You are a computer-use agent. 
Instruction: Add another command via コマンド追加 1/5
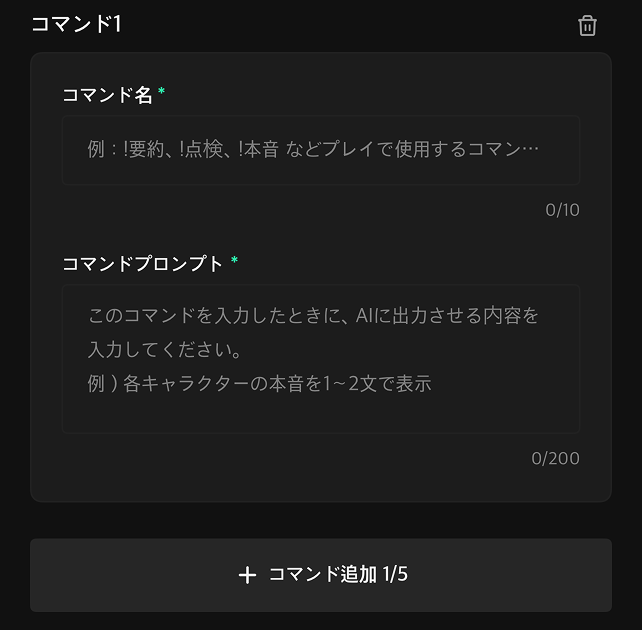click(321, 575)
